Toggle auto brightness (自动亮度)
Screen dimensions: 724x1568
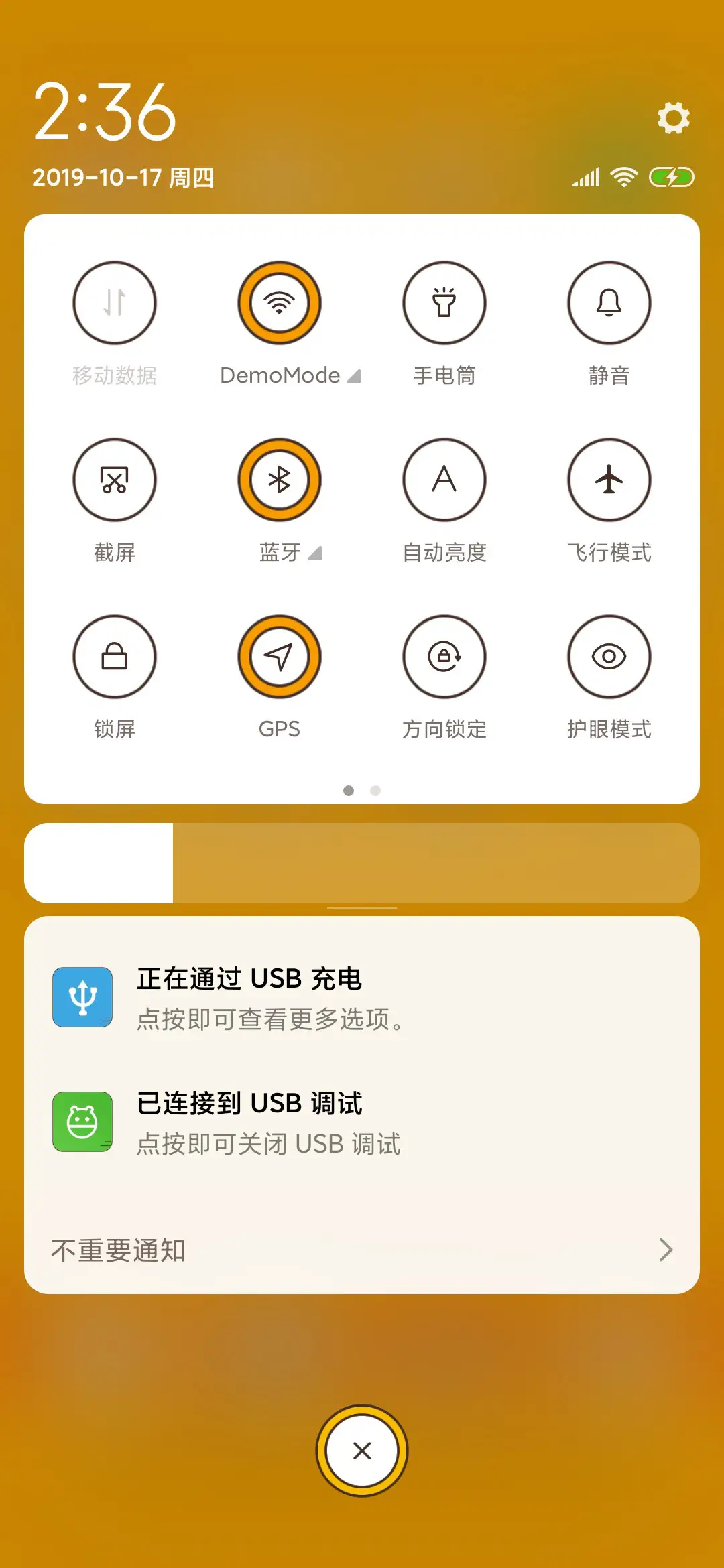click(x=444, y=480)
